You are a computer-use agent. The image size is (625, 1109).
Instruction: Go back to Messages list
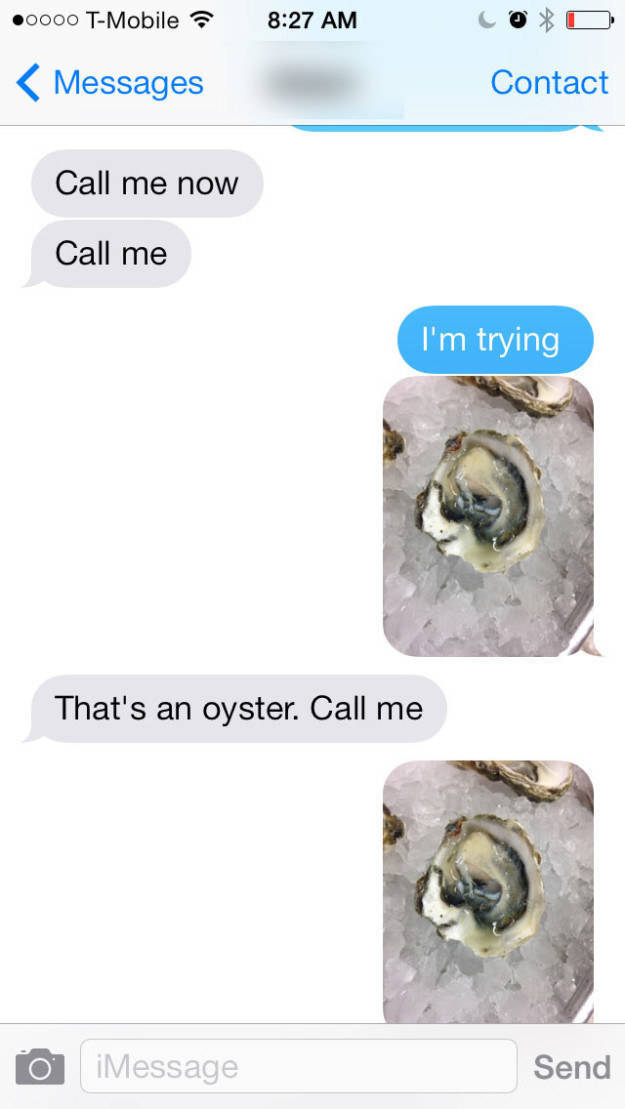click(110, 83)
